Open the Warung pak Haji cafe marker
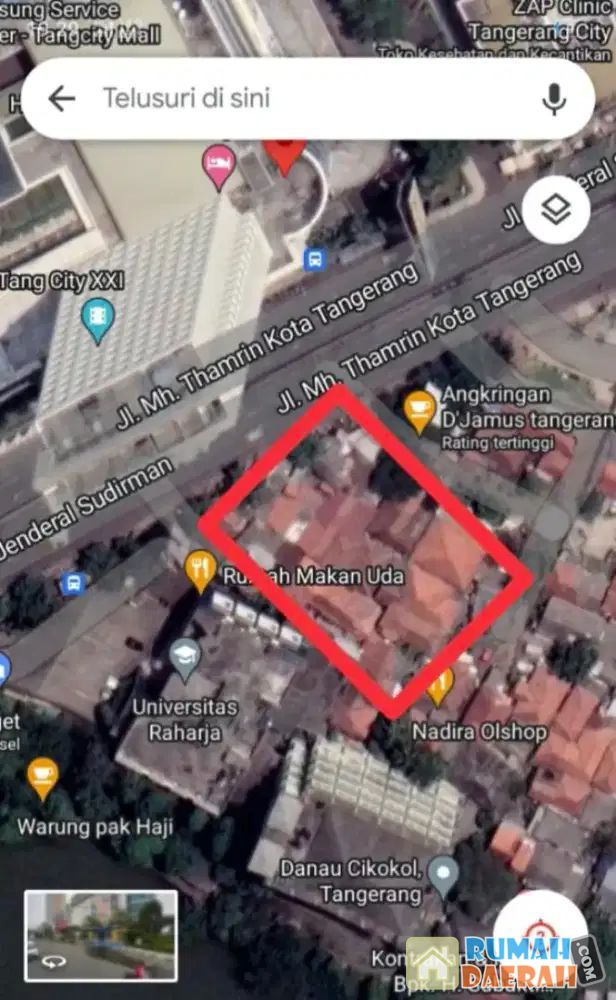This screenshot has height=1000, width=616. [x=42, y=777]
